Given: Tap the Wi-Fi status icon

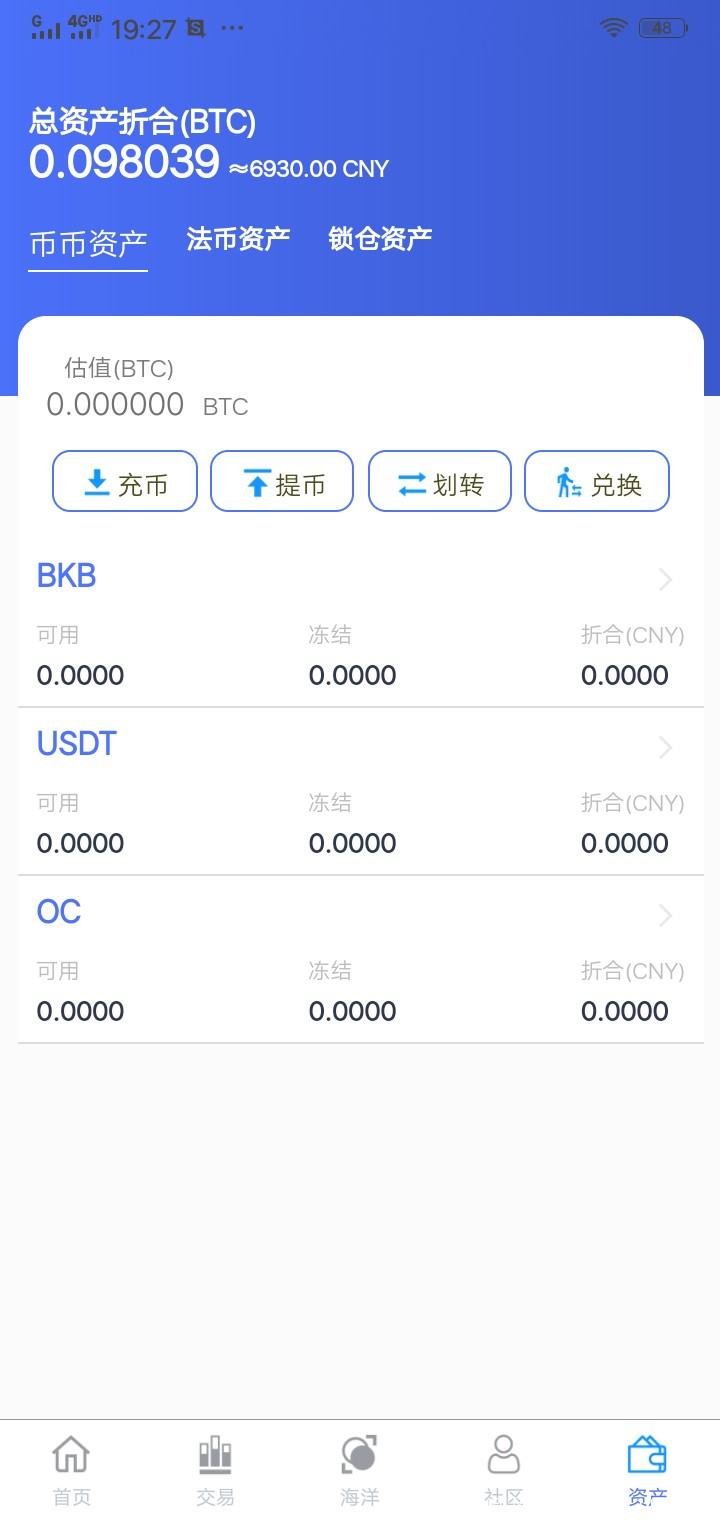Looking at the screenshot, I should point(614,28).
